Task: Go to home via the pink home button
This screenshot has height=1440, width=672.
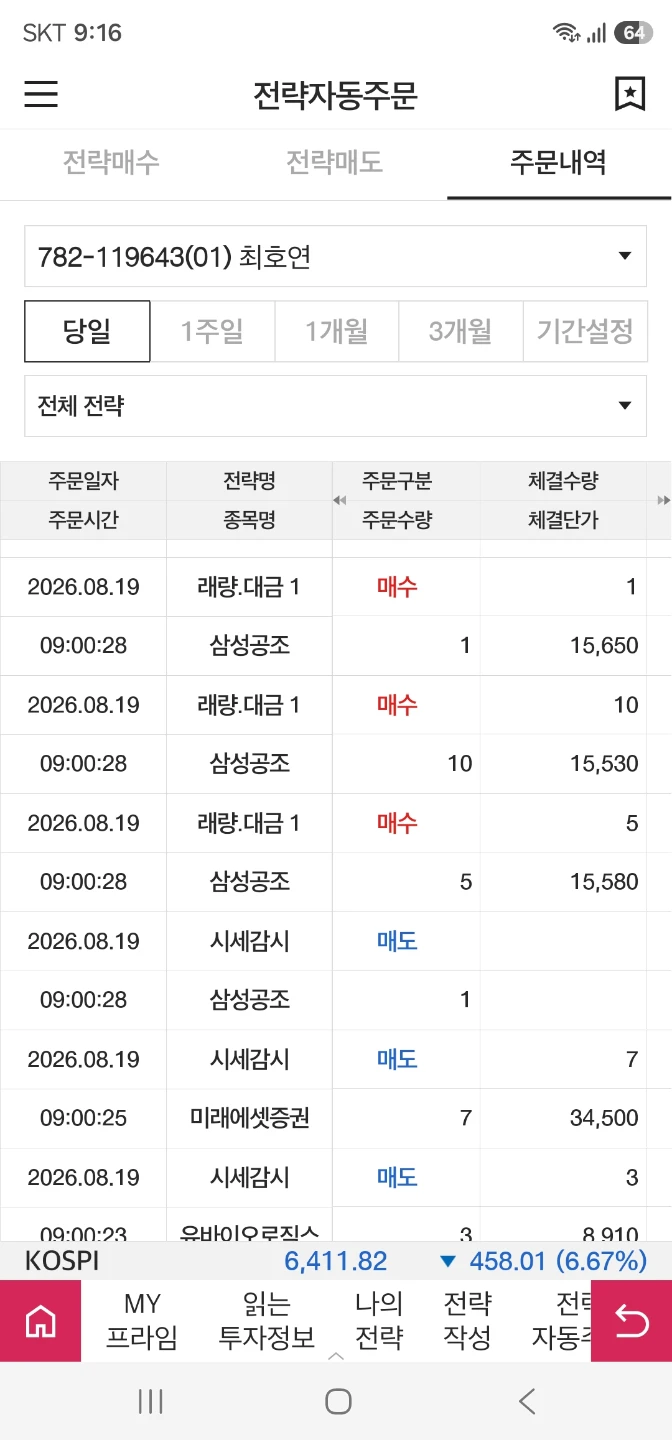Action: (40, 1321)
